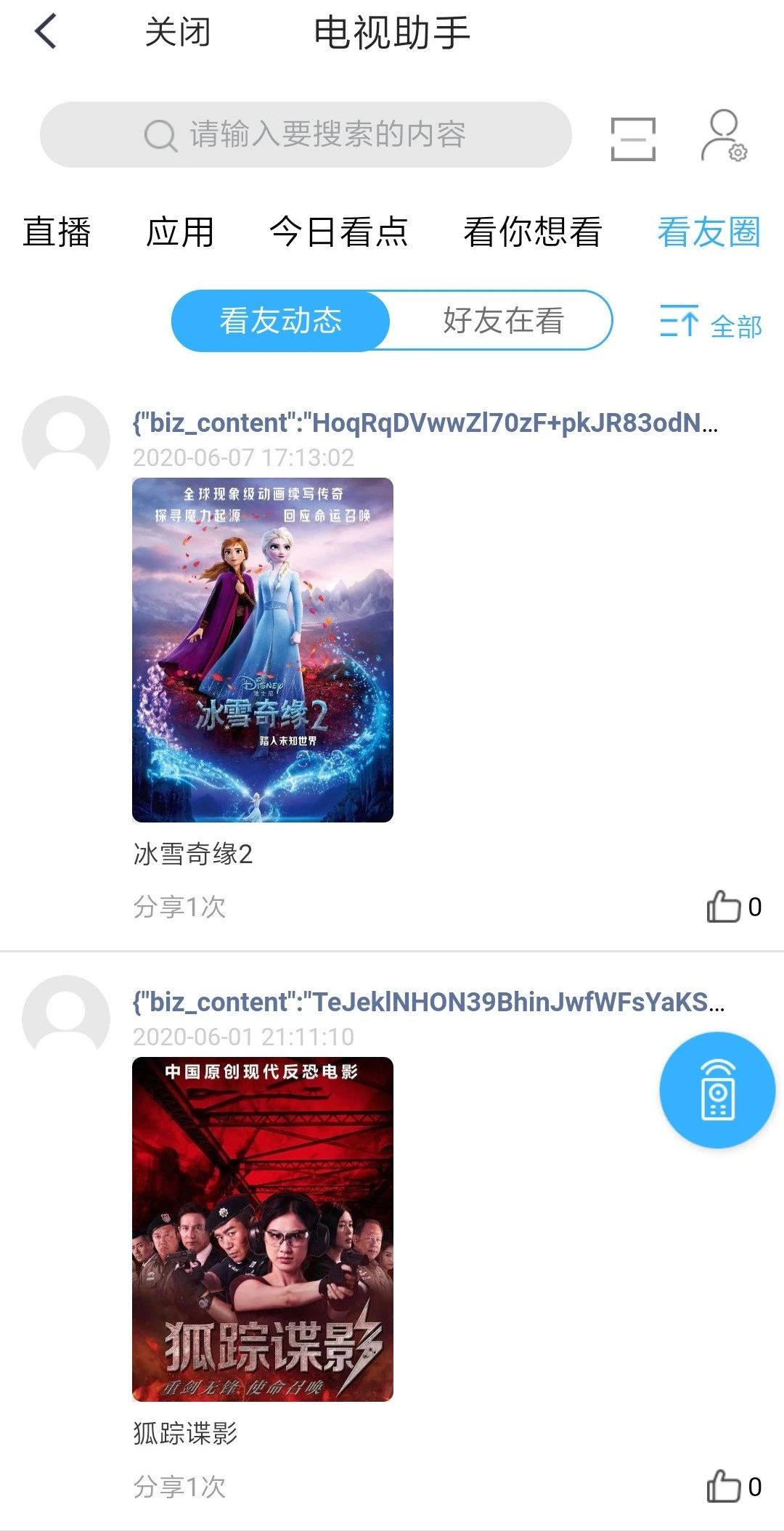This screenshot has width=784, height=1531.
Task: Switch to the 直播 tab
Action: (55, 232)
